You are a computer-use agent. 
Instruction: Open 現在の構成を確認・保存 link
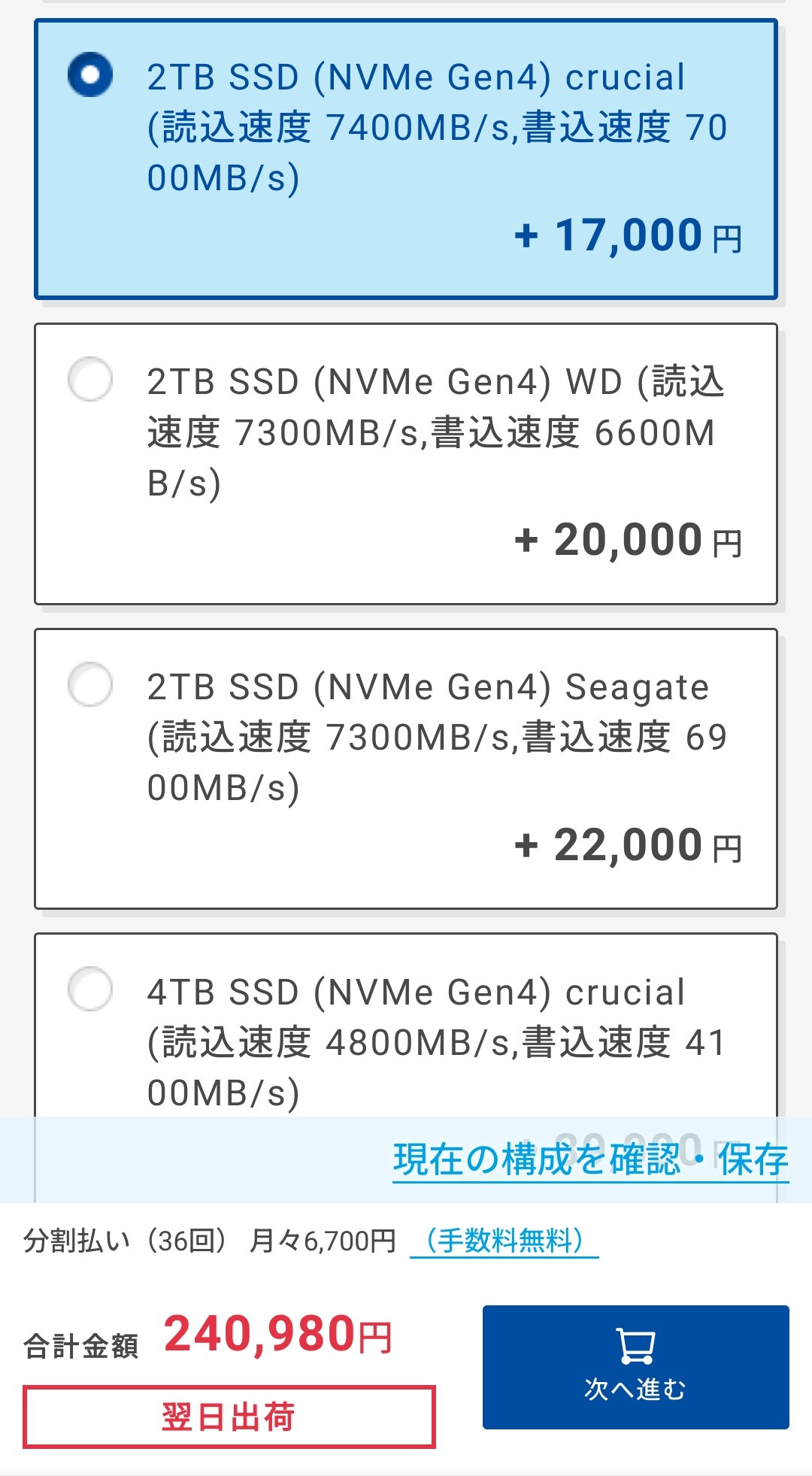(590, 1159)
